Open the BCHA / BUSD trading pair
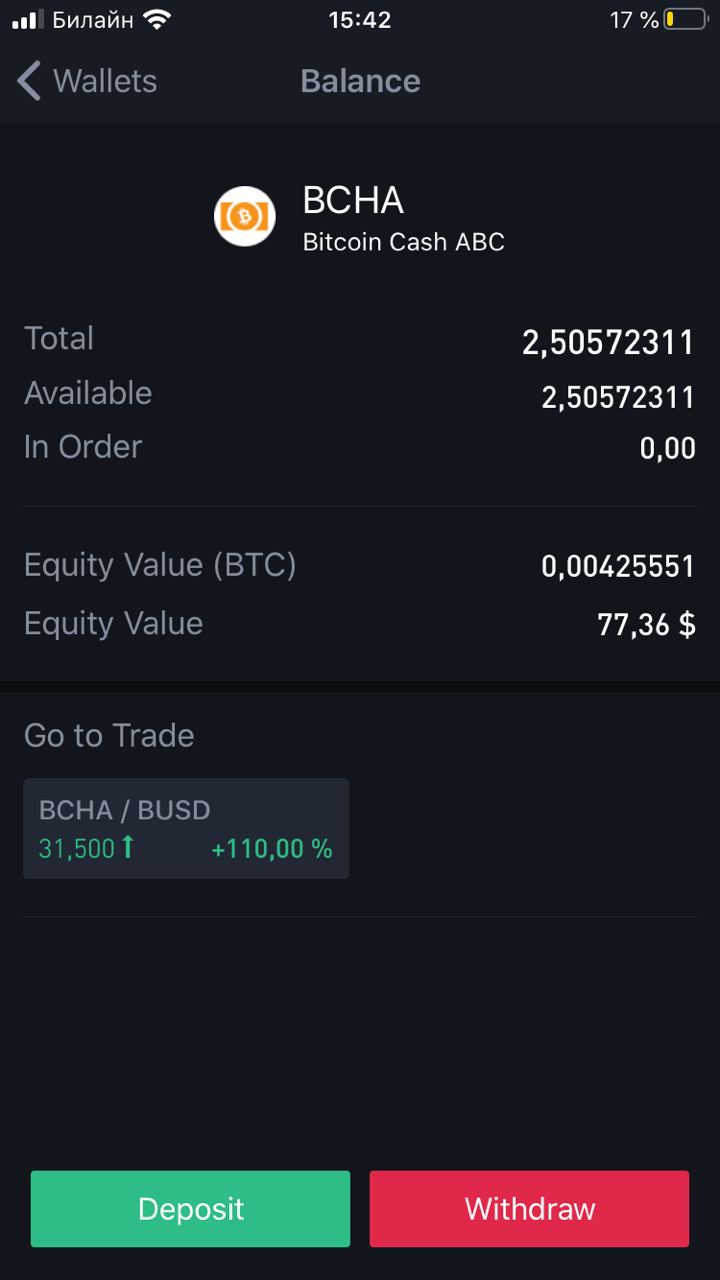This screenshot has width=720, height=1280. (x=186, y=829)
